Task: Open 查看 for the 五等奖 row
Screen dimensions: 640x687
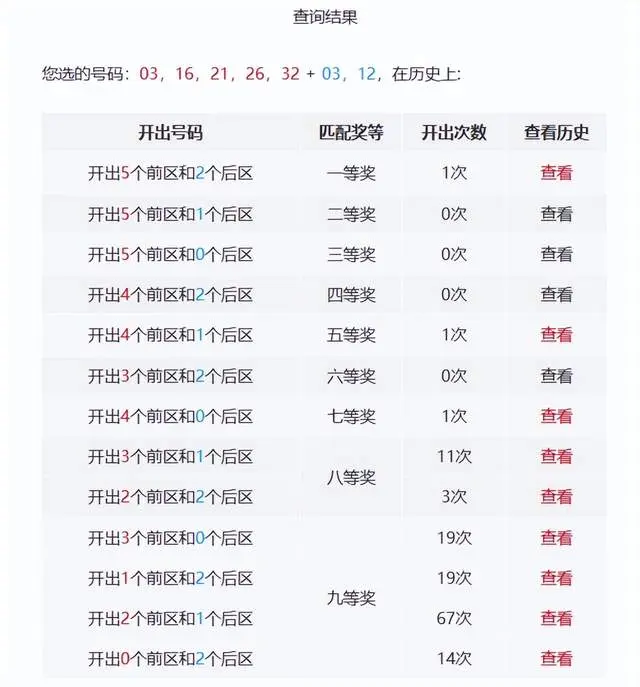Action: click(x=556, y=335)
